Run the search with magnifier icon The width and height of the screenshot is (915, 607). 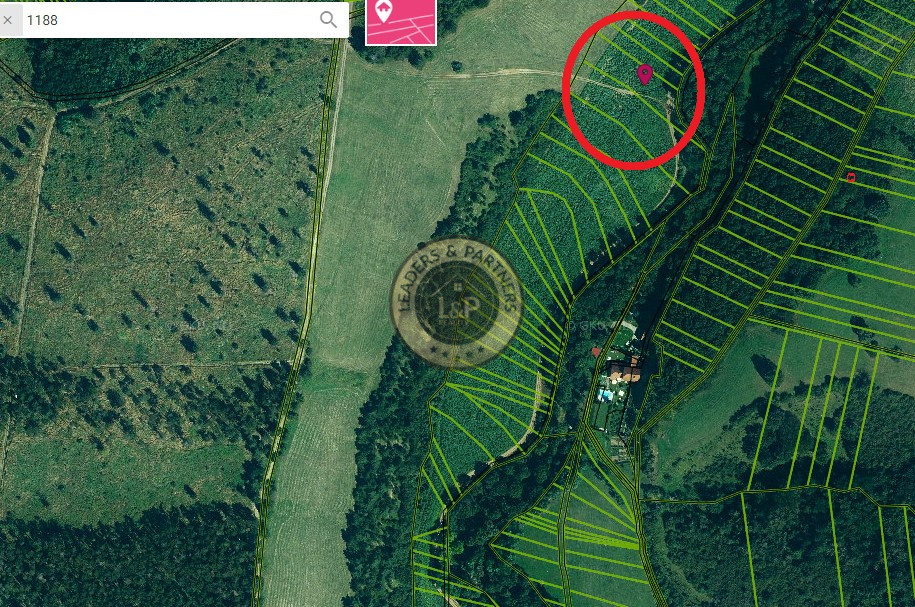coord(328,19)
